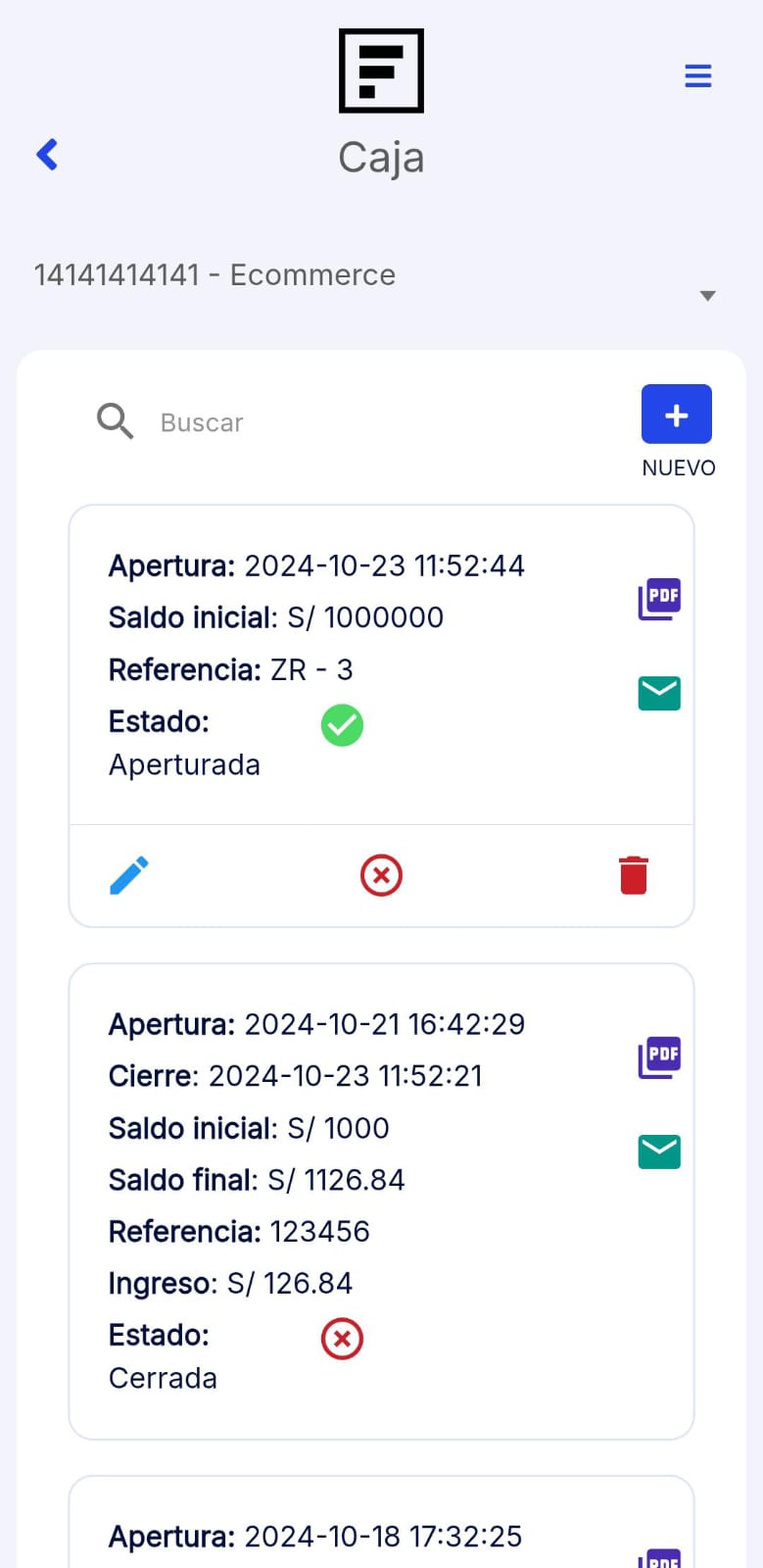The width and height of the screenshot is (763, 1568).
Task: Delete the Aperturada cash session
Action: coord(634,875)
